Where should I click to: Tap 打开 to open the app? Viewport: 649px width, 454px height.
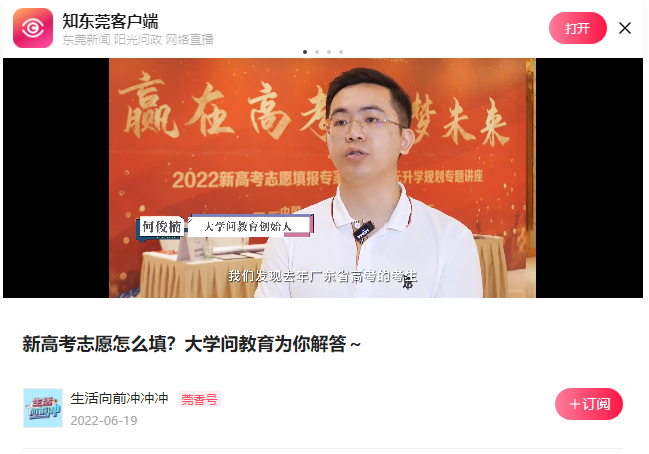[x=577, y=28]
